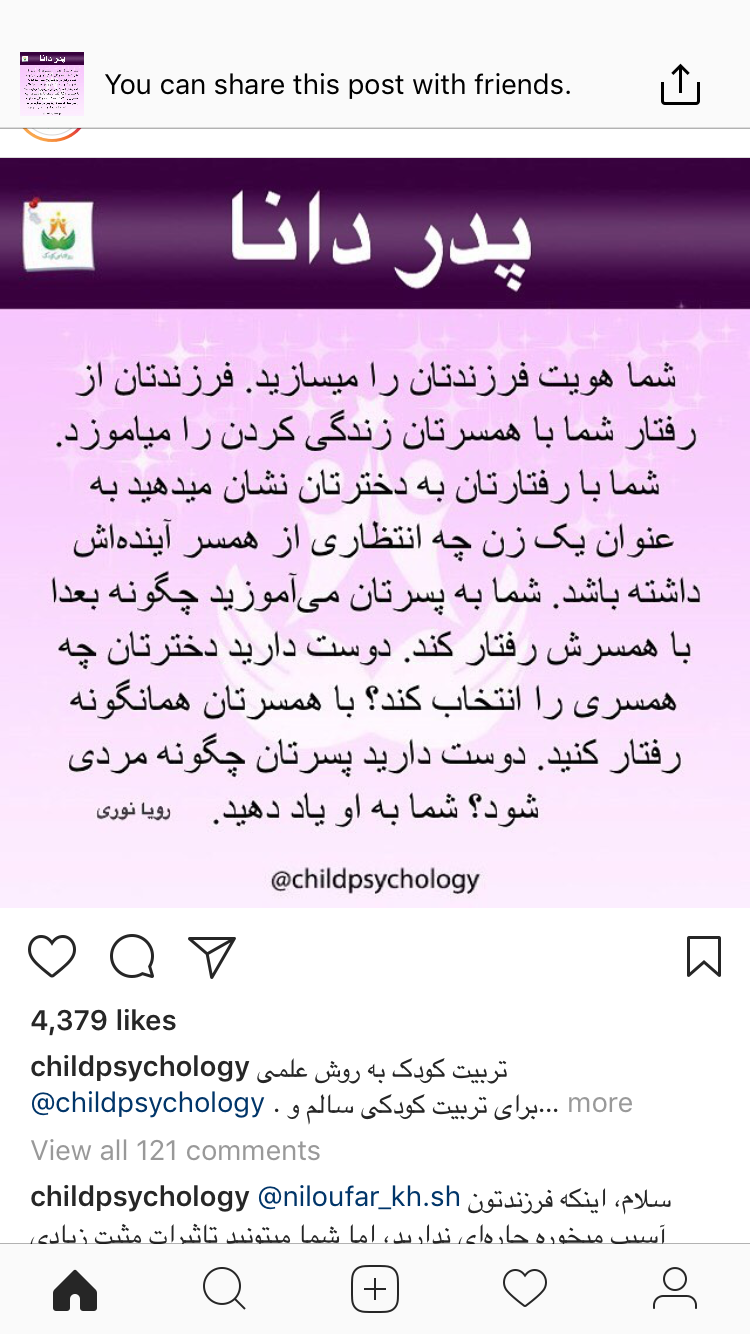Open the @childpsychology mention in the caption
The width and height of the screenshot is (750, 1334).
[x=147, y=1103]
